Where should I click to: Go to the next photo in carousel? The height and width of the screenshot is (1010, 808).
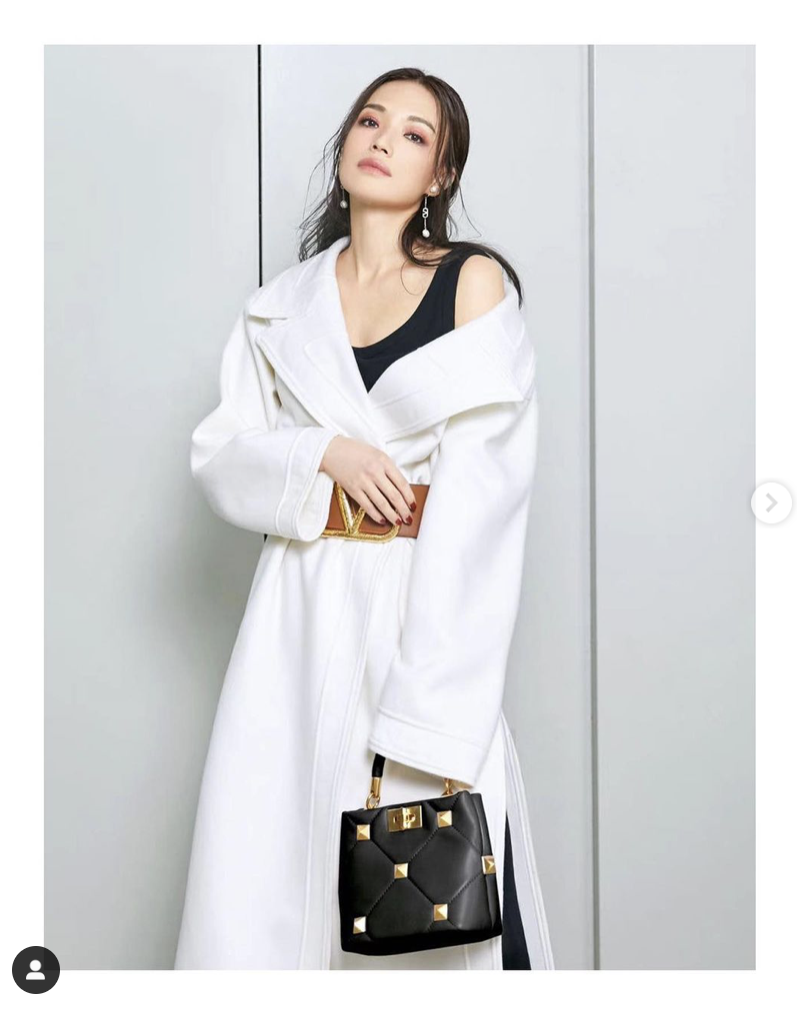771,503
